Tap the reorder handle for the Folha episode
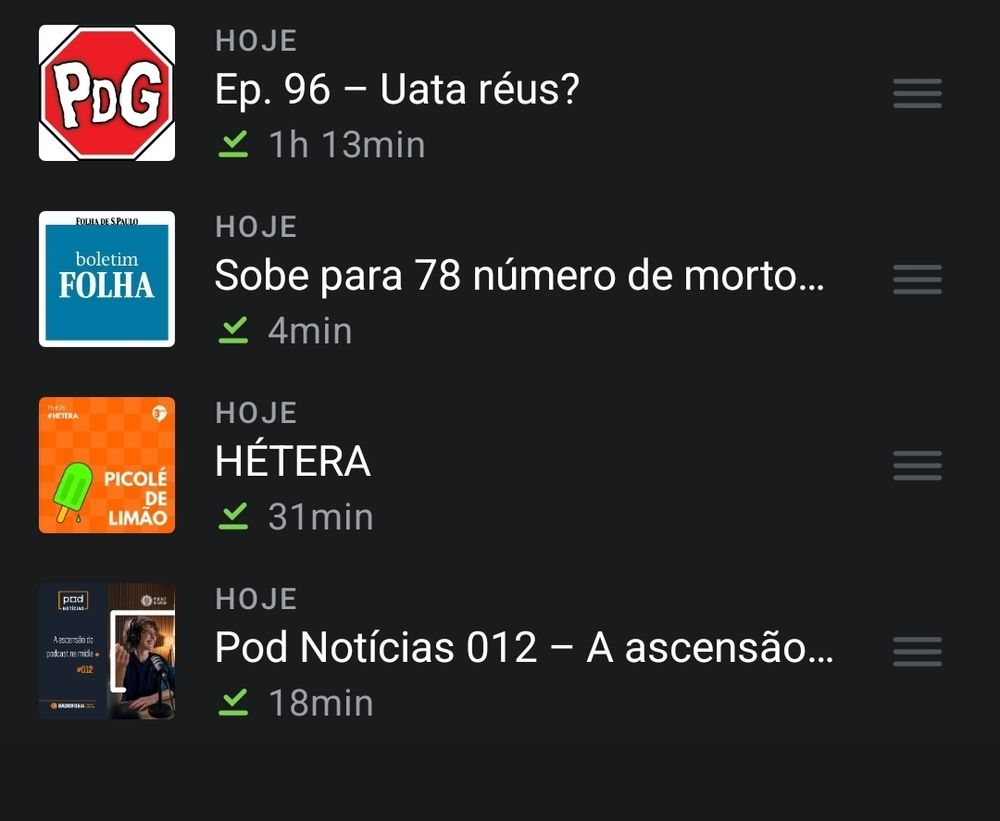 (x=917, y=280)
